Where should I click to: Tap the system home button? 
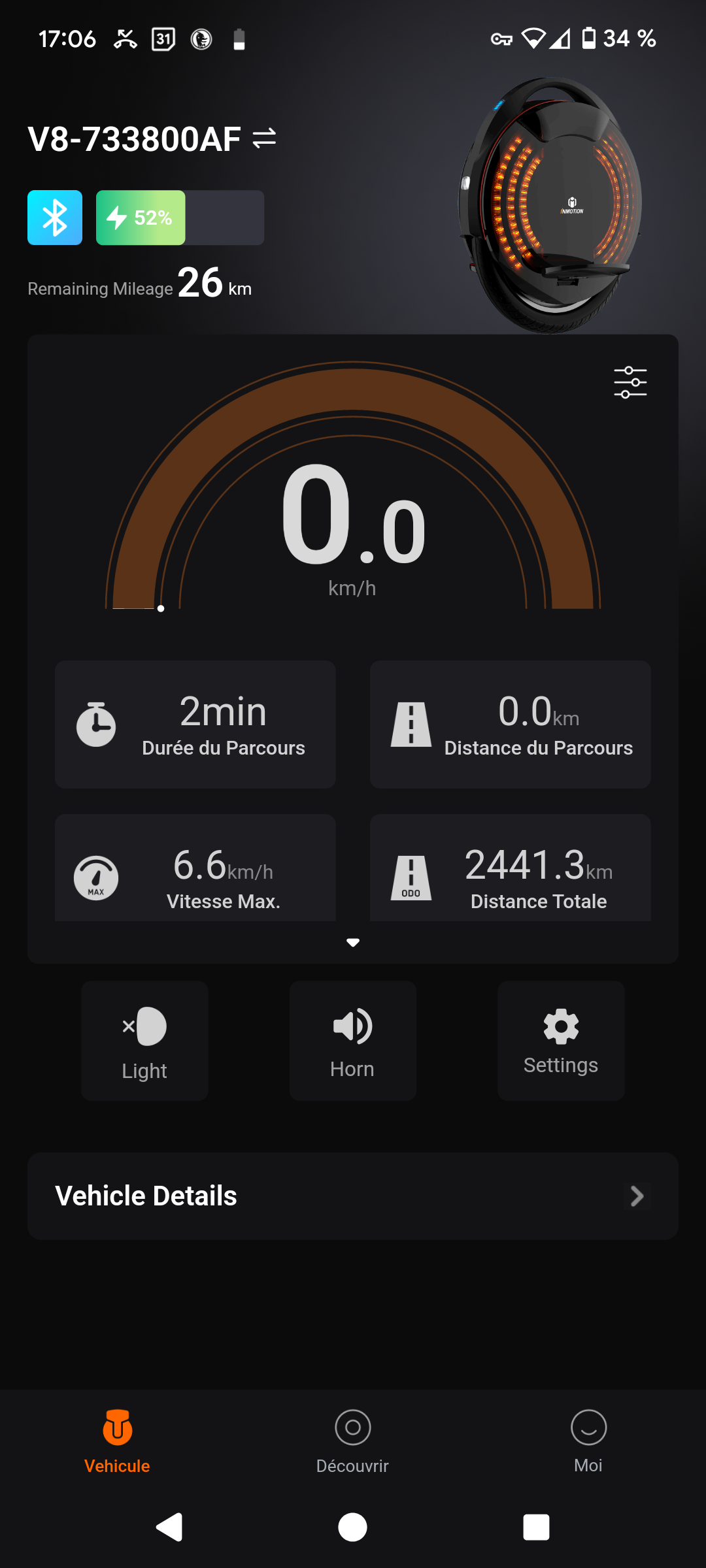pos(353,1527)
